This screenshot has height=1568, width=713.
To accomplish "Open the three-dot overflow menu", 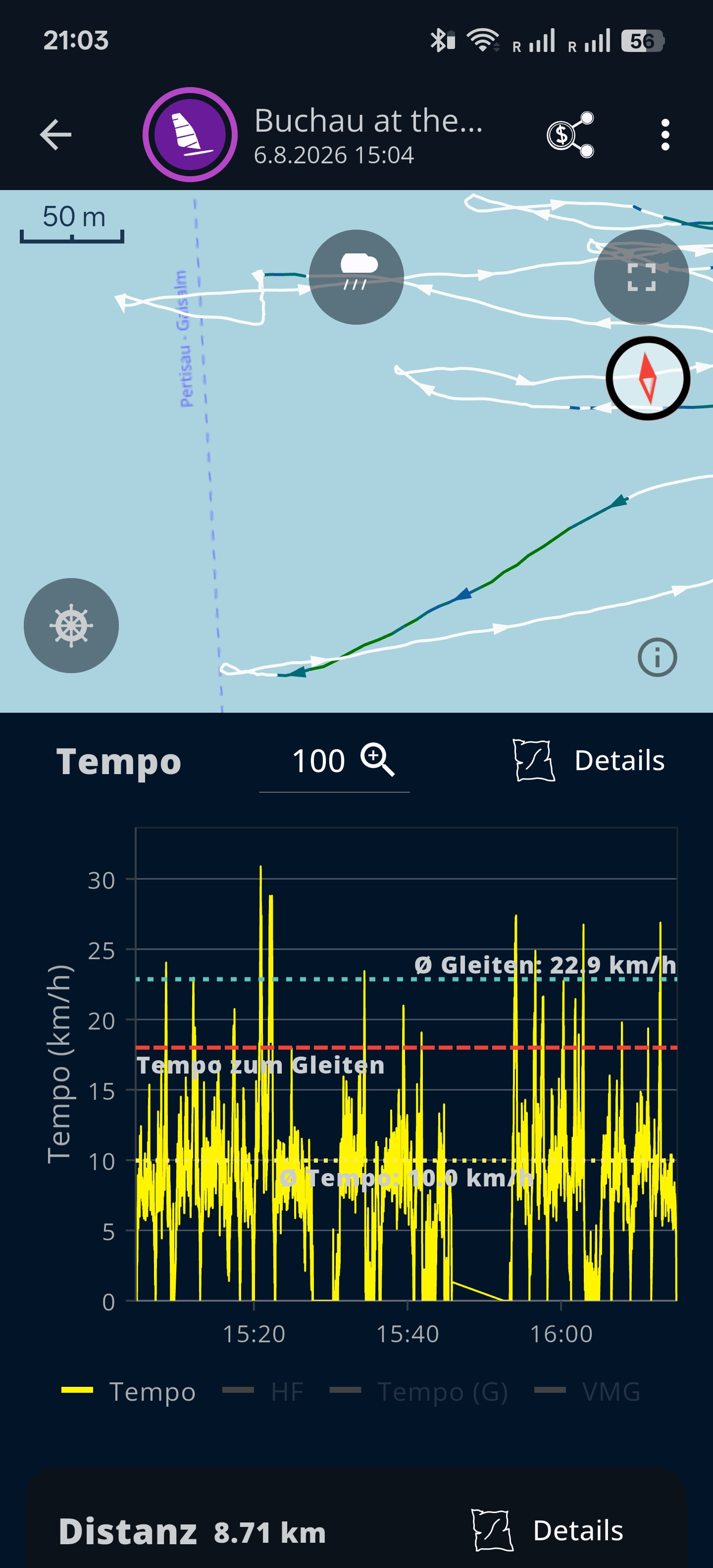I will [x=665, y=135].
